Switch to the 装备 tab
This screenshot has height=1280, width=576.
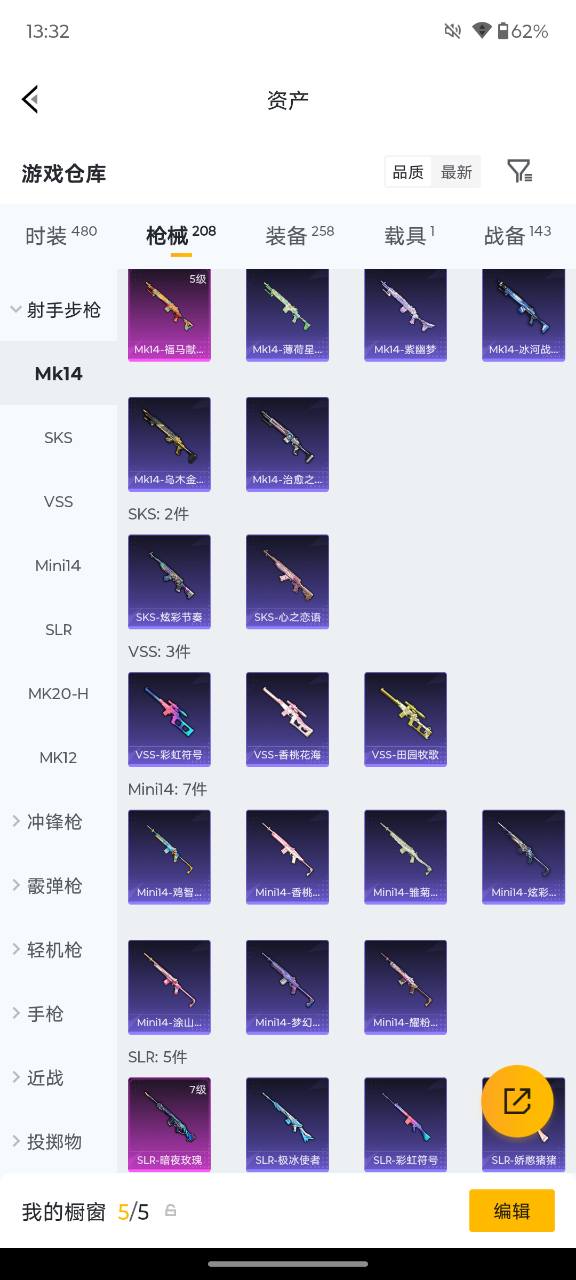point(299,235)
